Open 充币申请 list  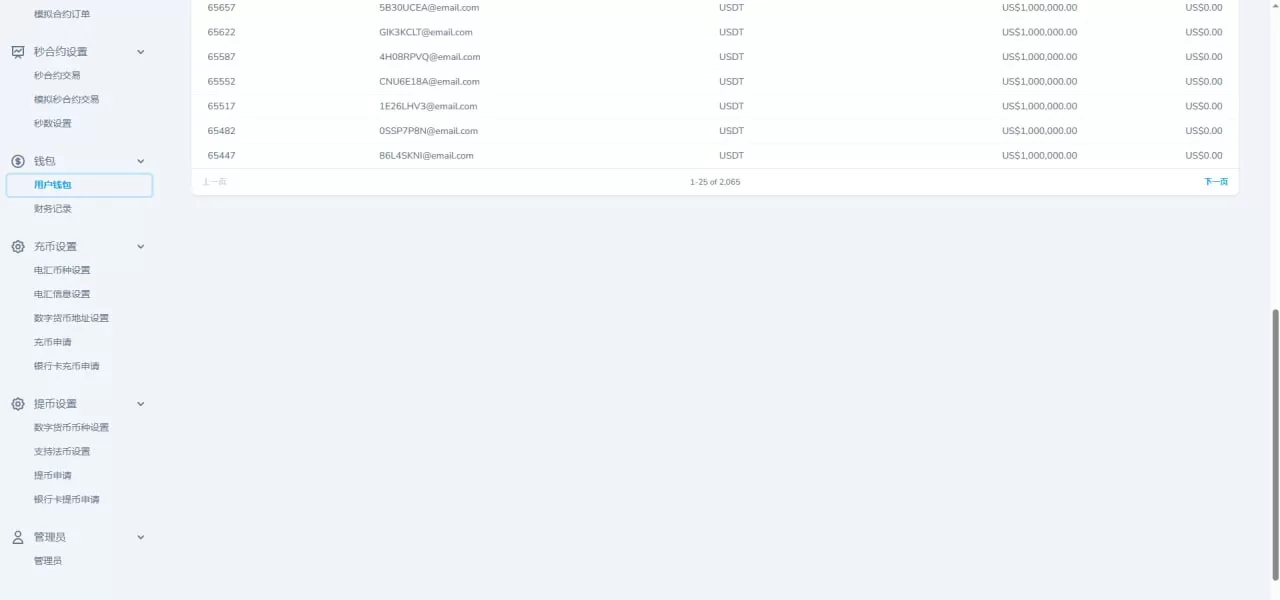(52, 342)
